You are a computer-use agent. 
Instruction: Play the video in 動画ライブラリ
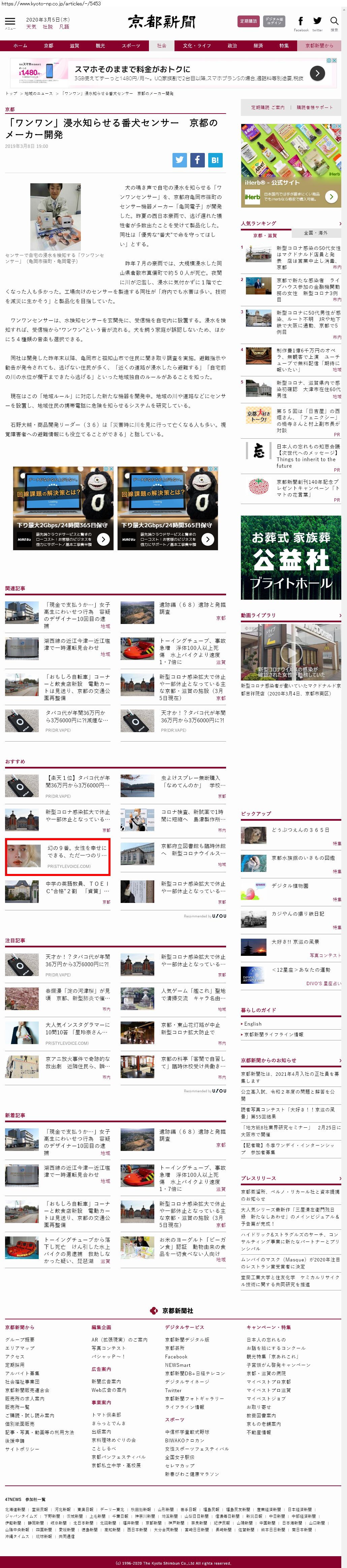[291, 652]
